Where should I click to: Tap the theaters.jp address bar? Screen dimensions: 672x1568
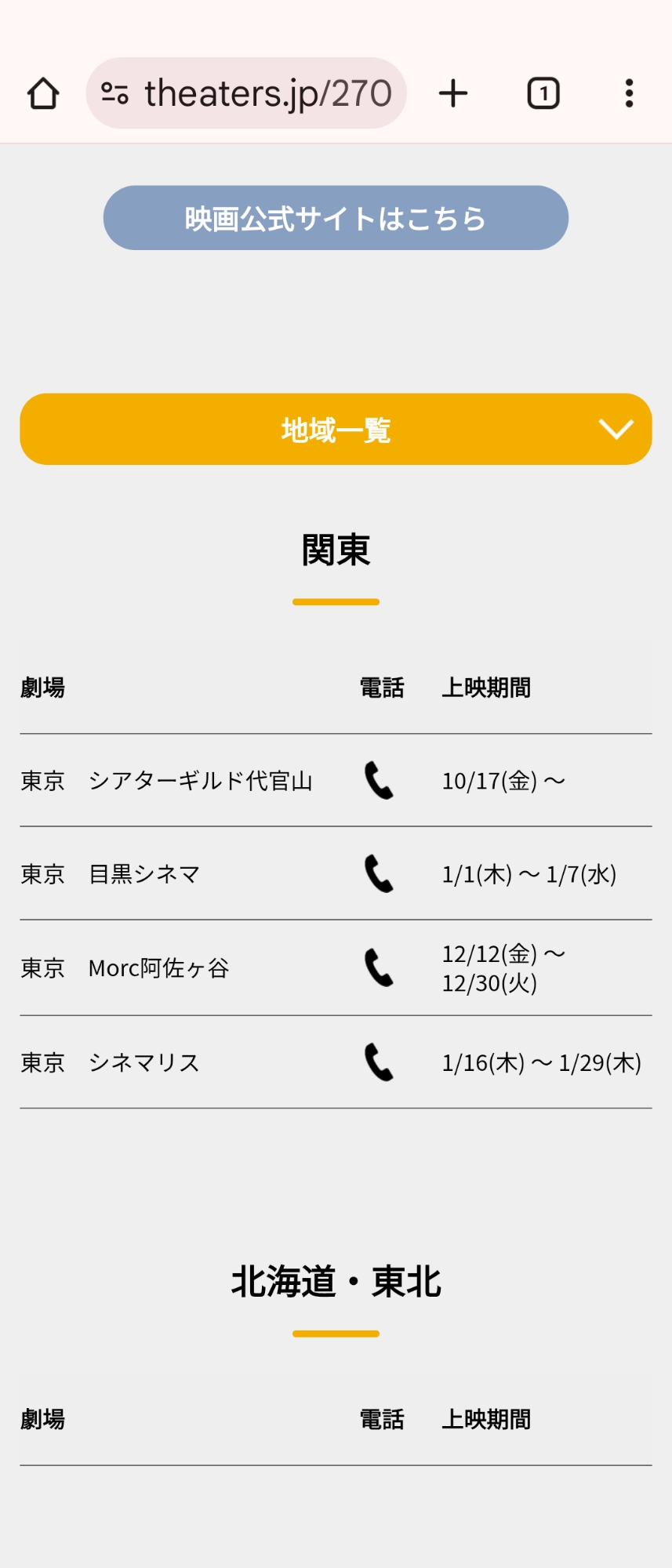(267, 93)
